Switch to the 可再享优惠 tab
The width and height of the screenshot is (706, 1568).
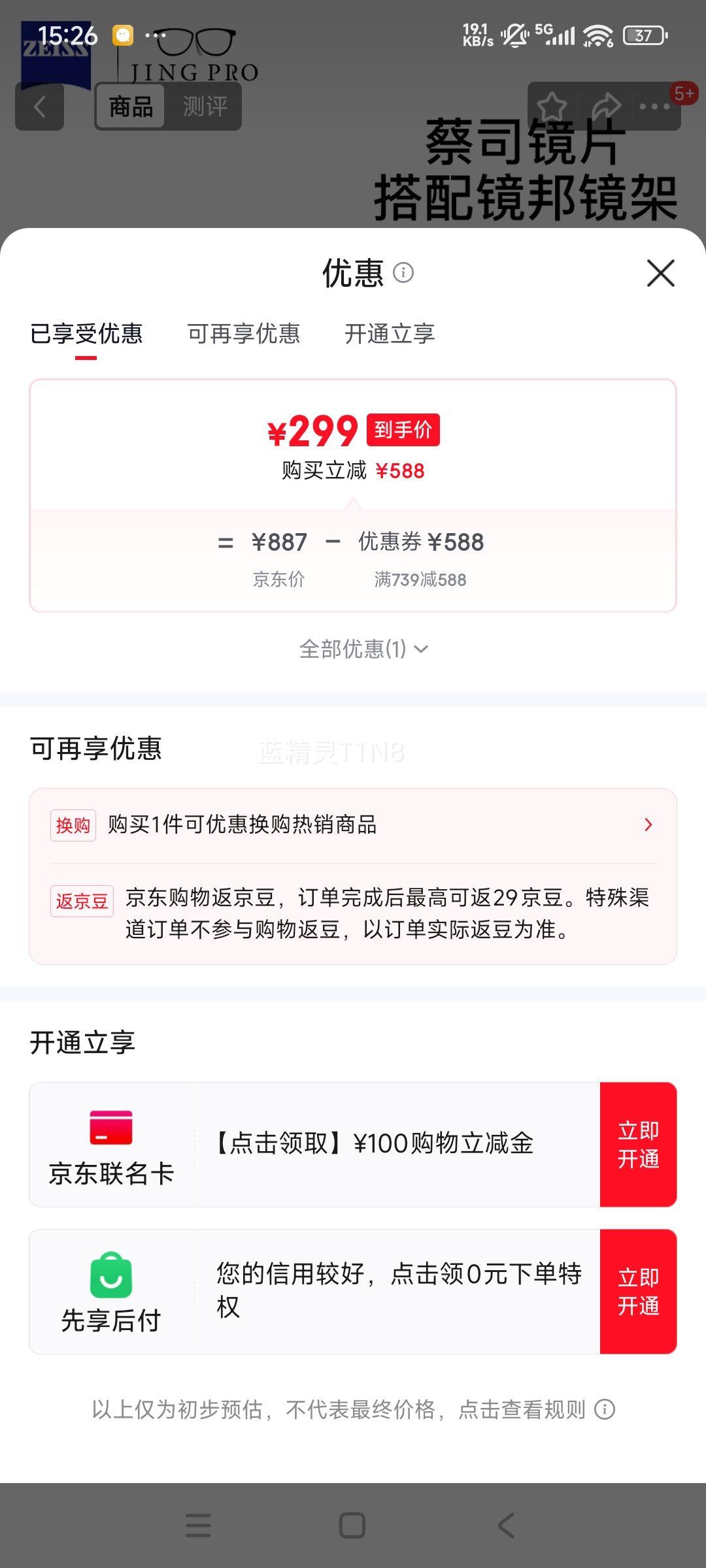[244, 334]
